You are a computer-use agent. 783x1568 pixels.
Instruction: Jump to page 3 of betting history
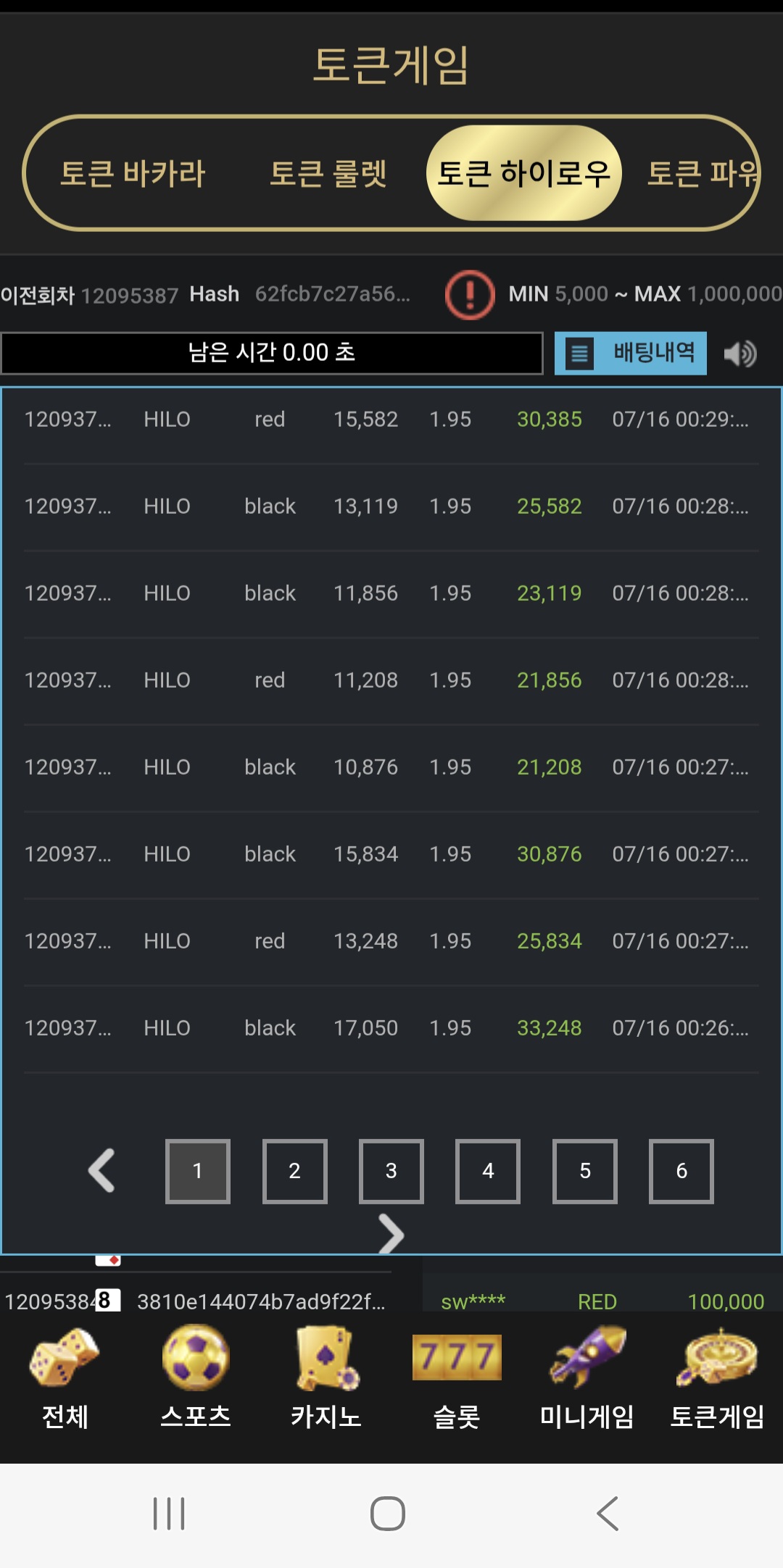click(x=391, y=1171)
